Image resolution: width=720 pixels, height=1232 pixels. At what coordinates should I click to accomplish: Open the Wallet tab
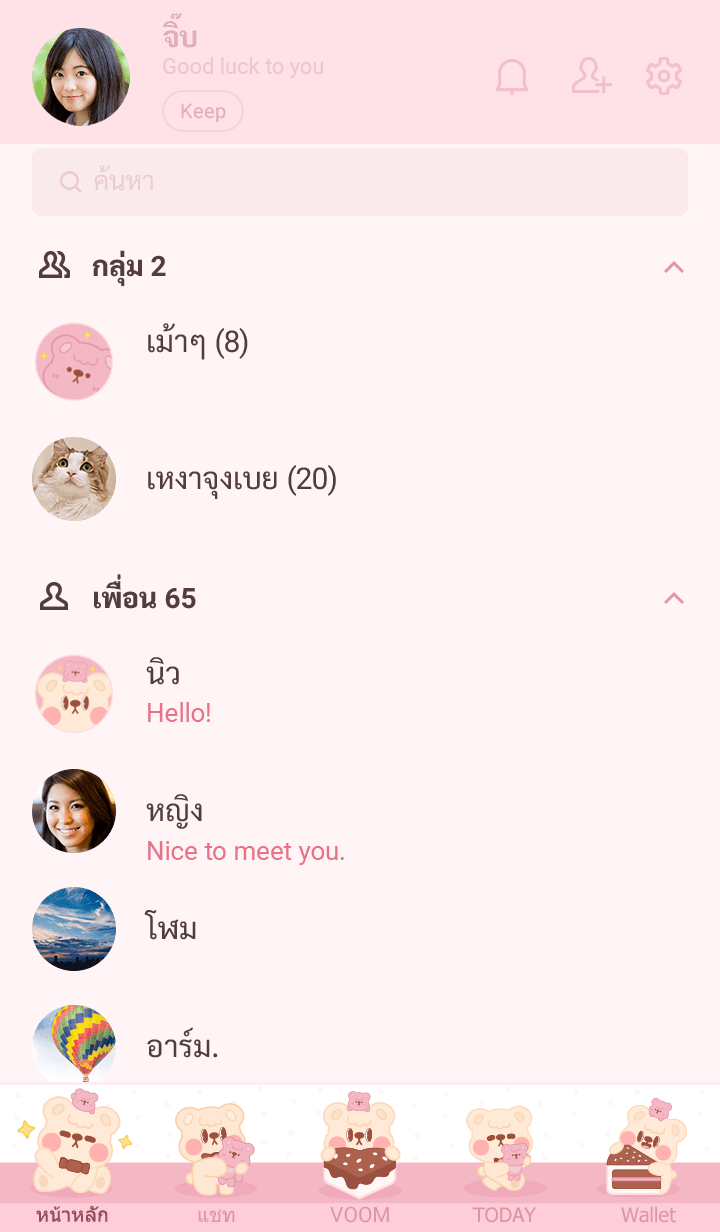648,1160
